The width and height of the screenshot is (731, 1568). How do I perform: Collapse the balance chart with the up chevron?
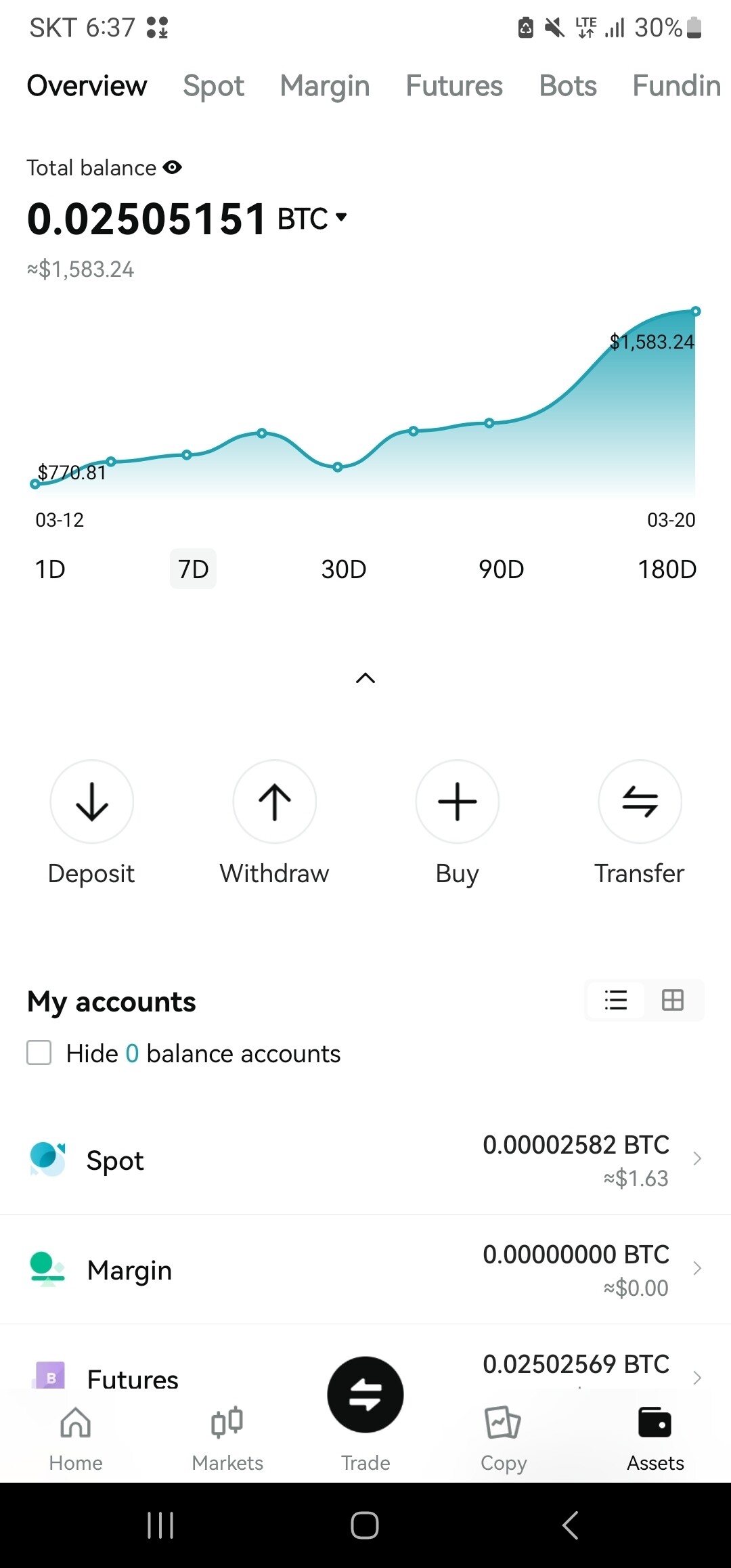(365, 678)
